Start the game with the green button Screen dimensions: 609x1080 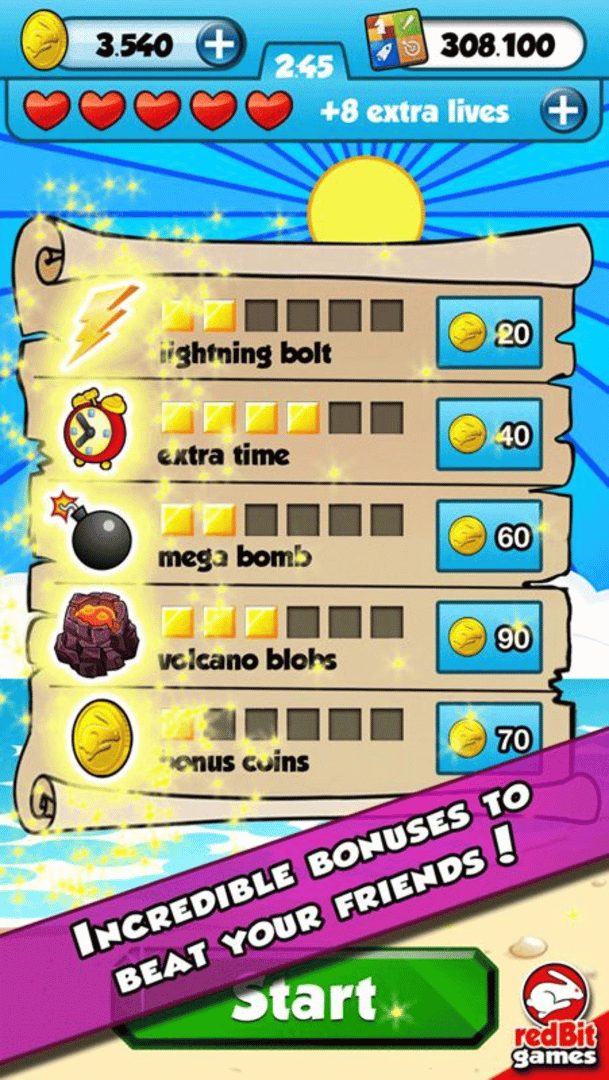[x=305, y=1000]
